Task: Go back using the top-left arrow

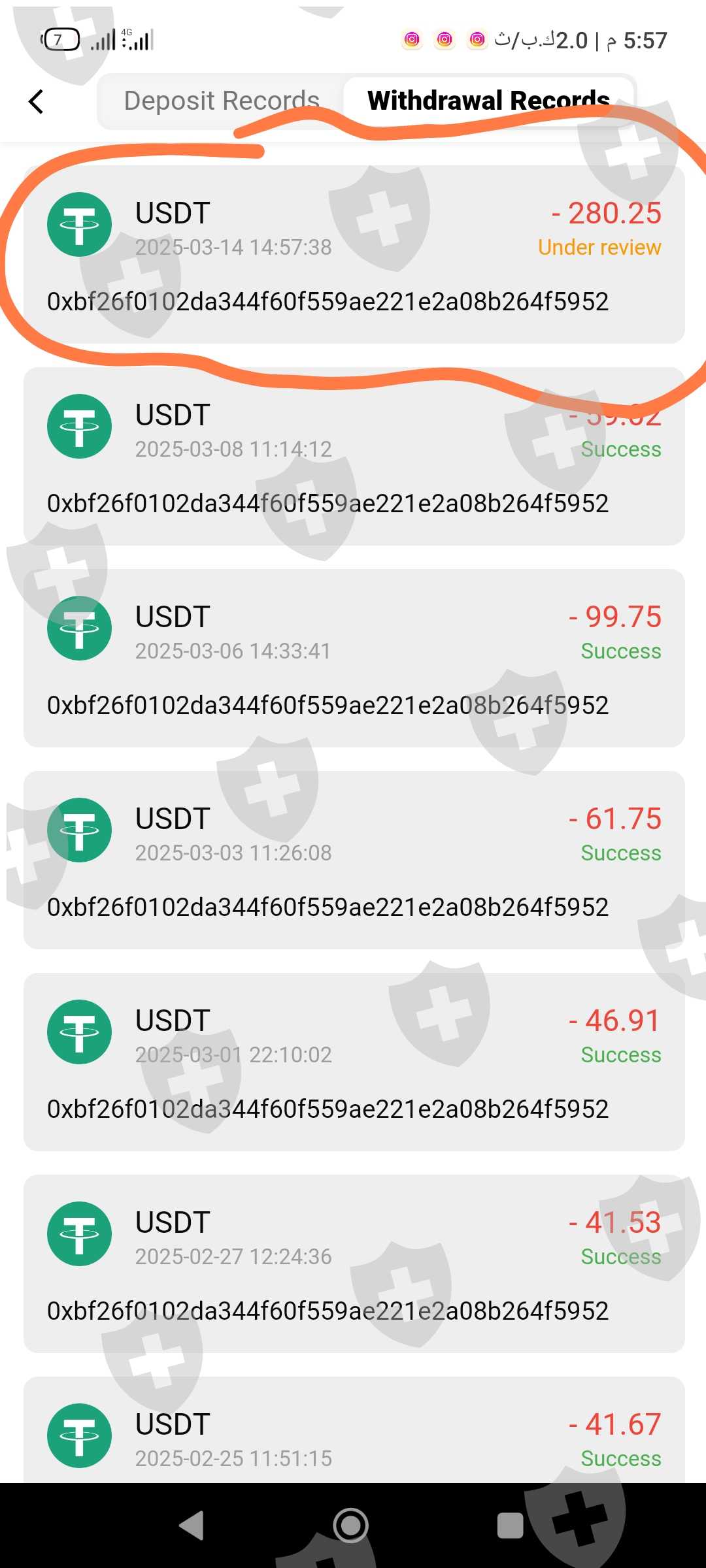Action: tap(37, 101)
